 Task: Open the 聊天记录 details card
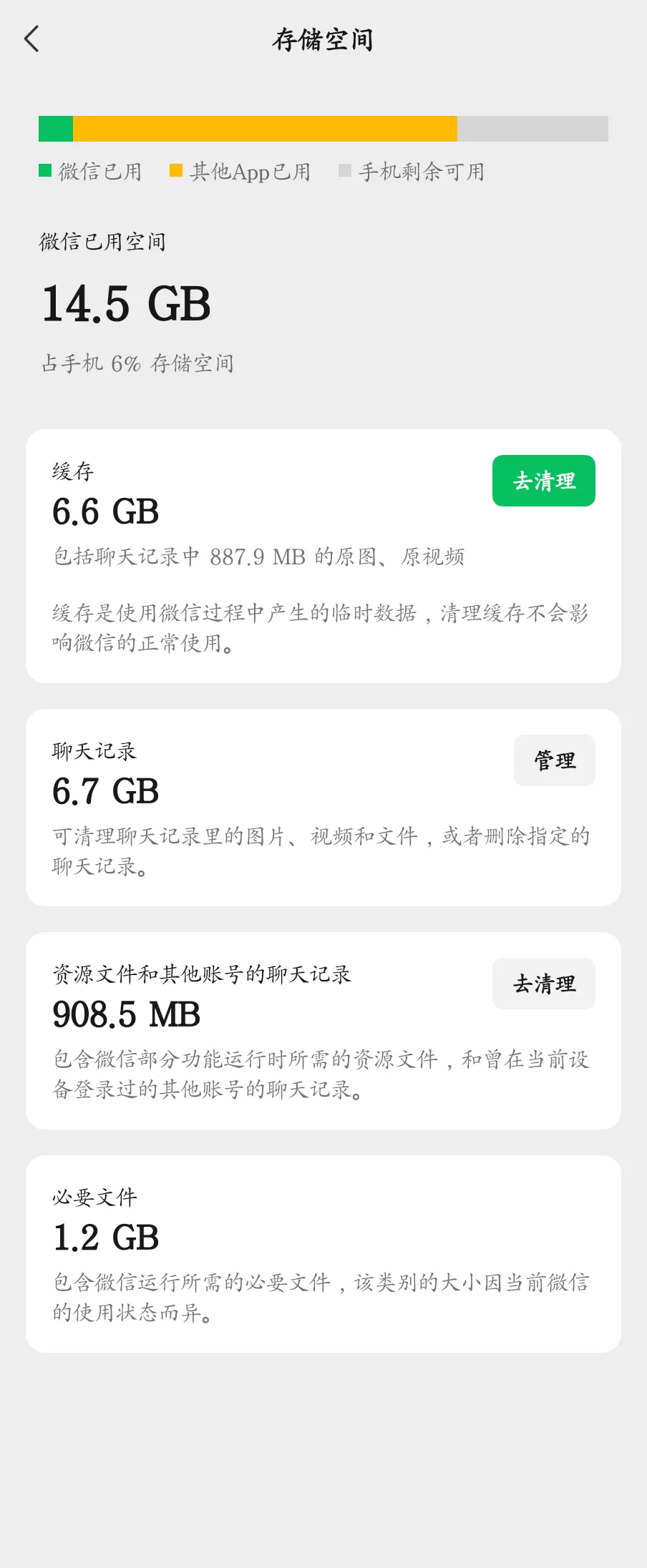click(323, 805)
